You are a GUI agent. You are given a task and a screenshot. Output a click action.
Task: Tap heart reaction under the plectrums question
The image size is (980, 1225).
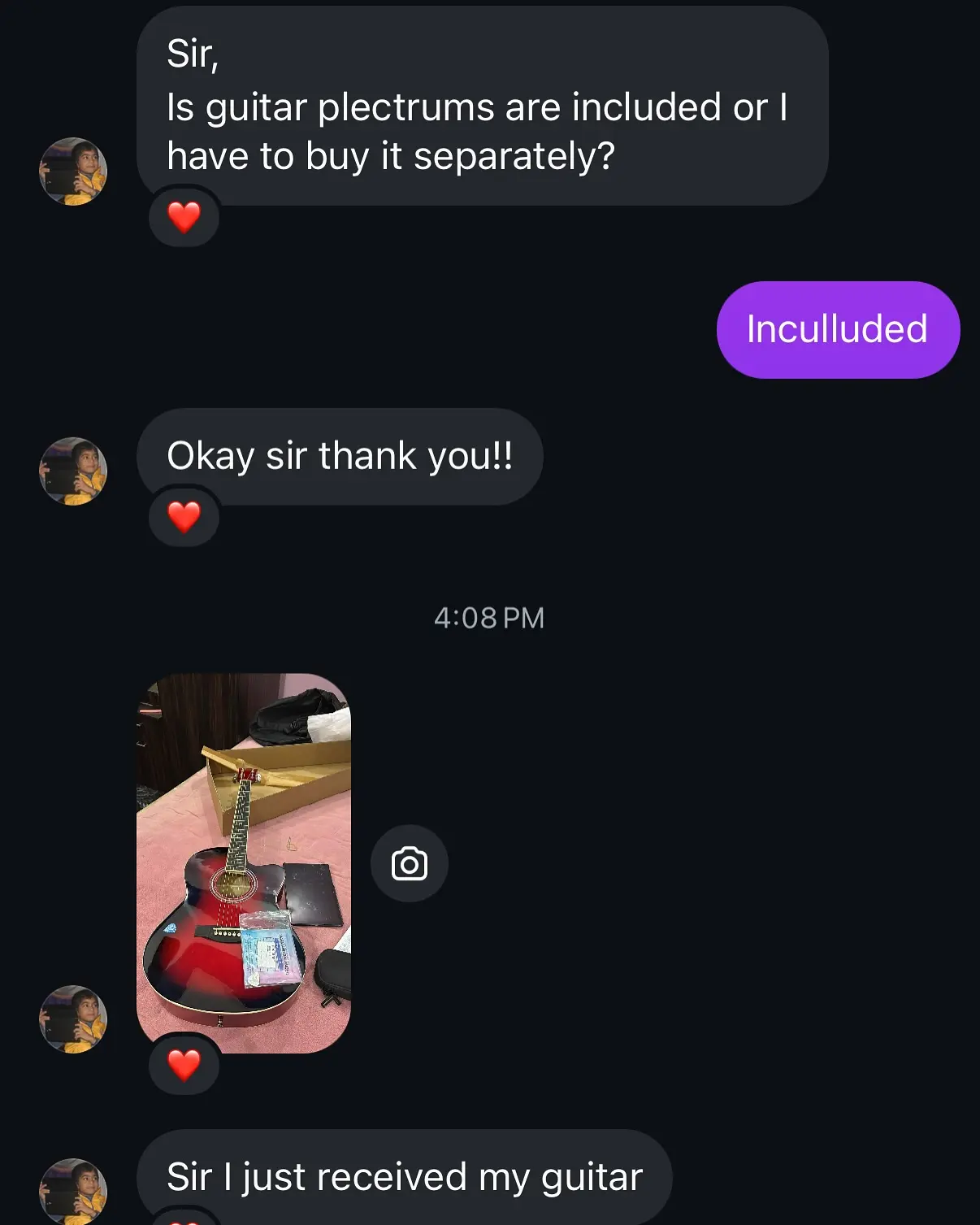(184, 217)
